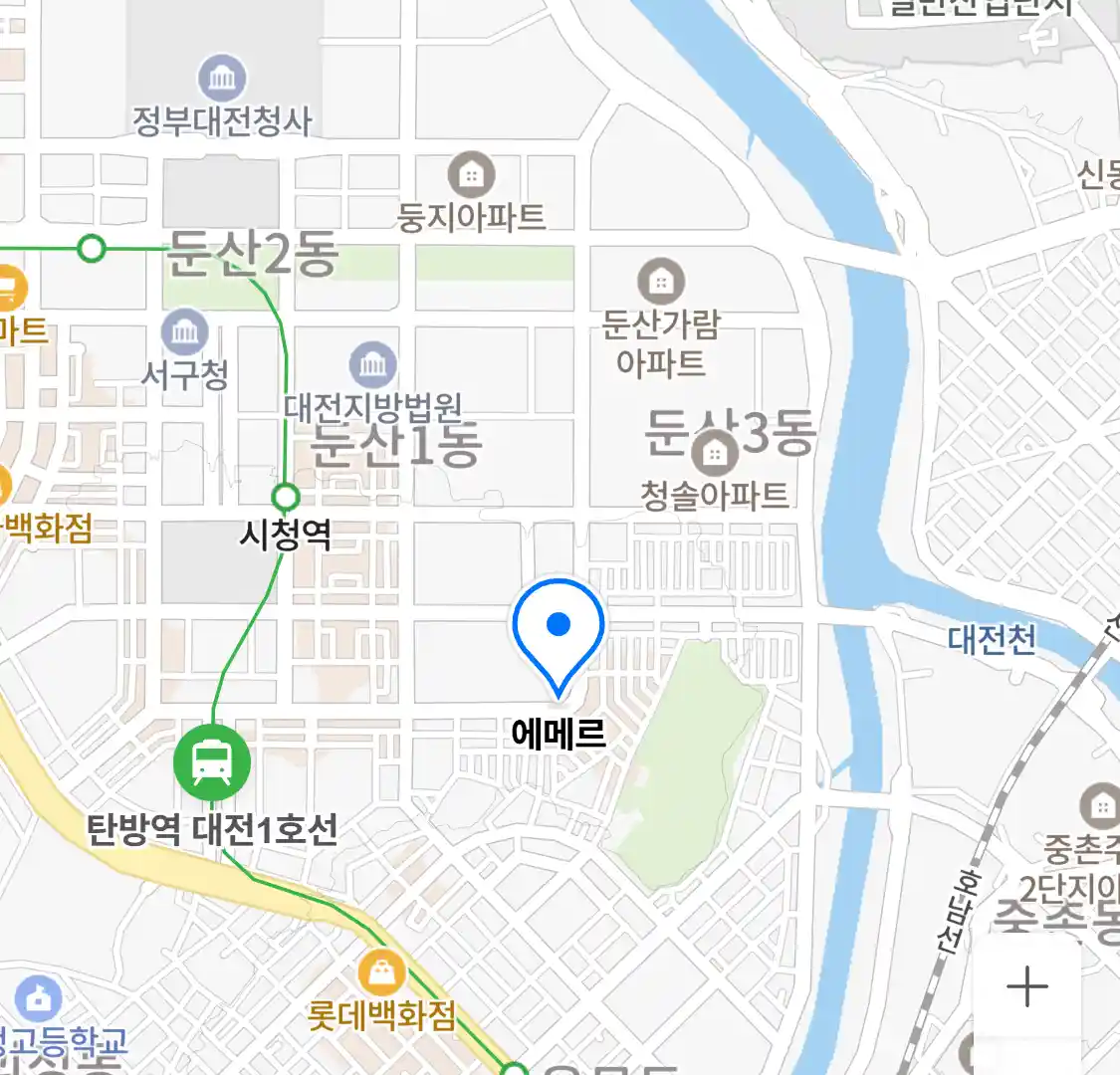The image size is (1120, 1075).
Task: Tap the 대전지방법원 court marker
Action: tap(372, 365)
